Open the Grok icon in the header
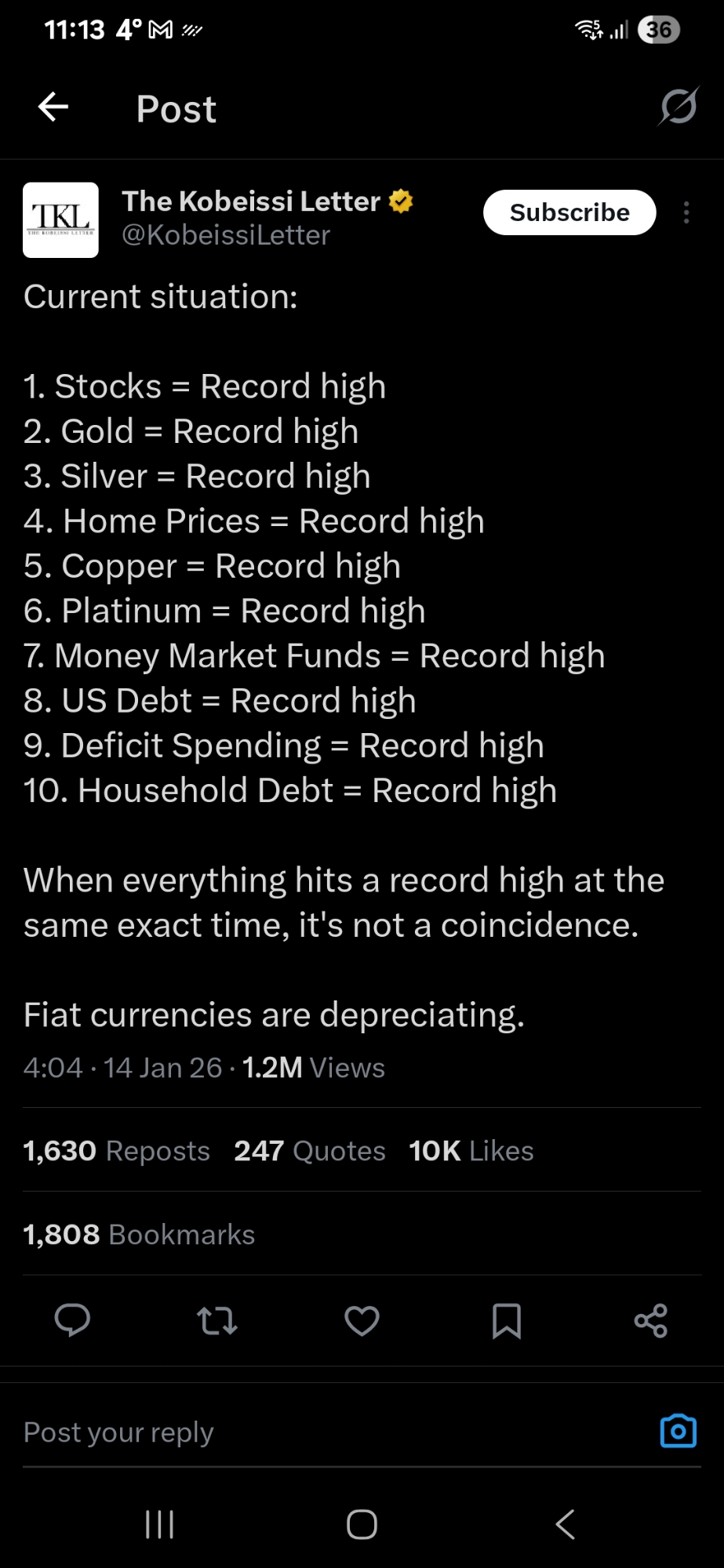The height and width of the screenshot is (1568, 724). click(x=679, y=107)
